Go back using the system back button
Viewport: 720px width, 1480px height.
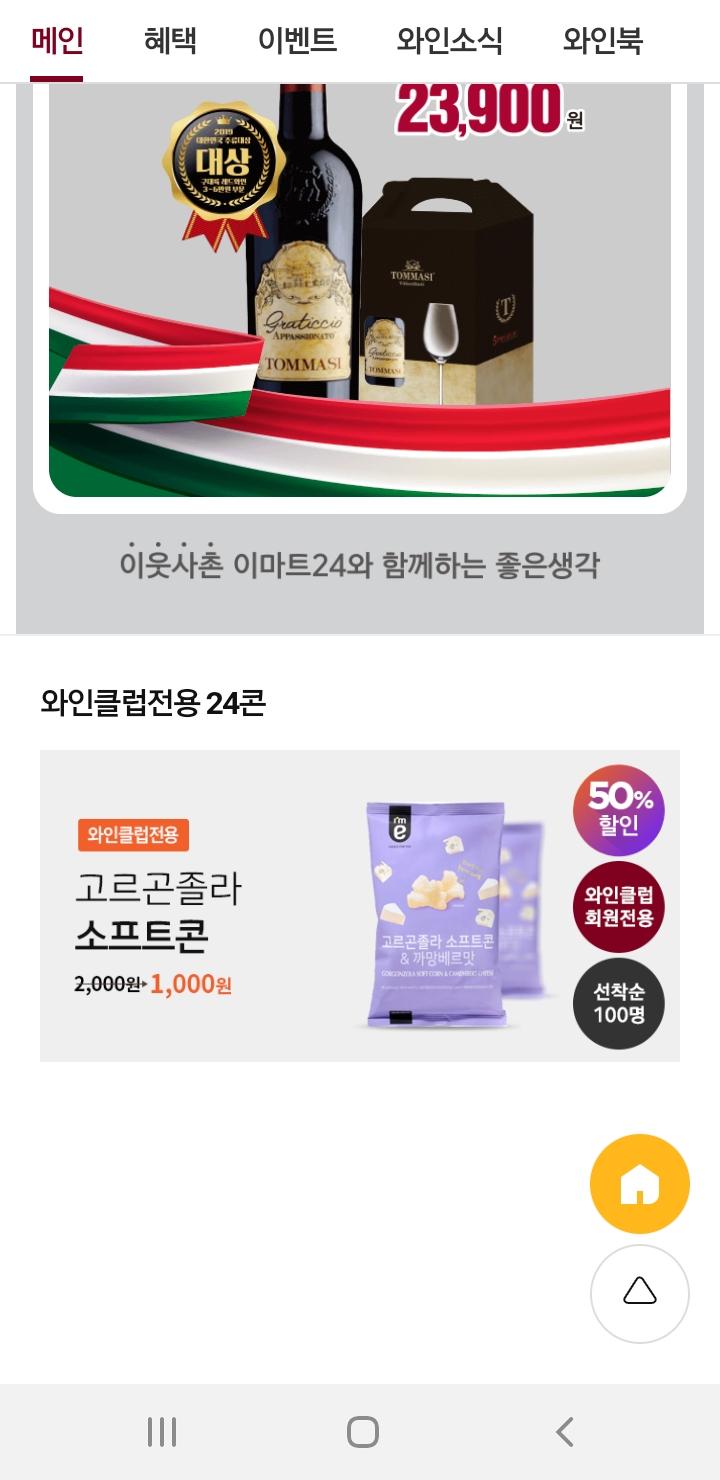564,1431
